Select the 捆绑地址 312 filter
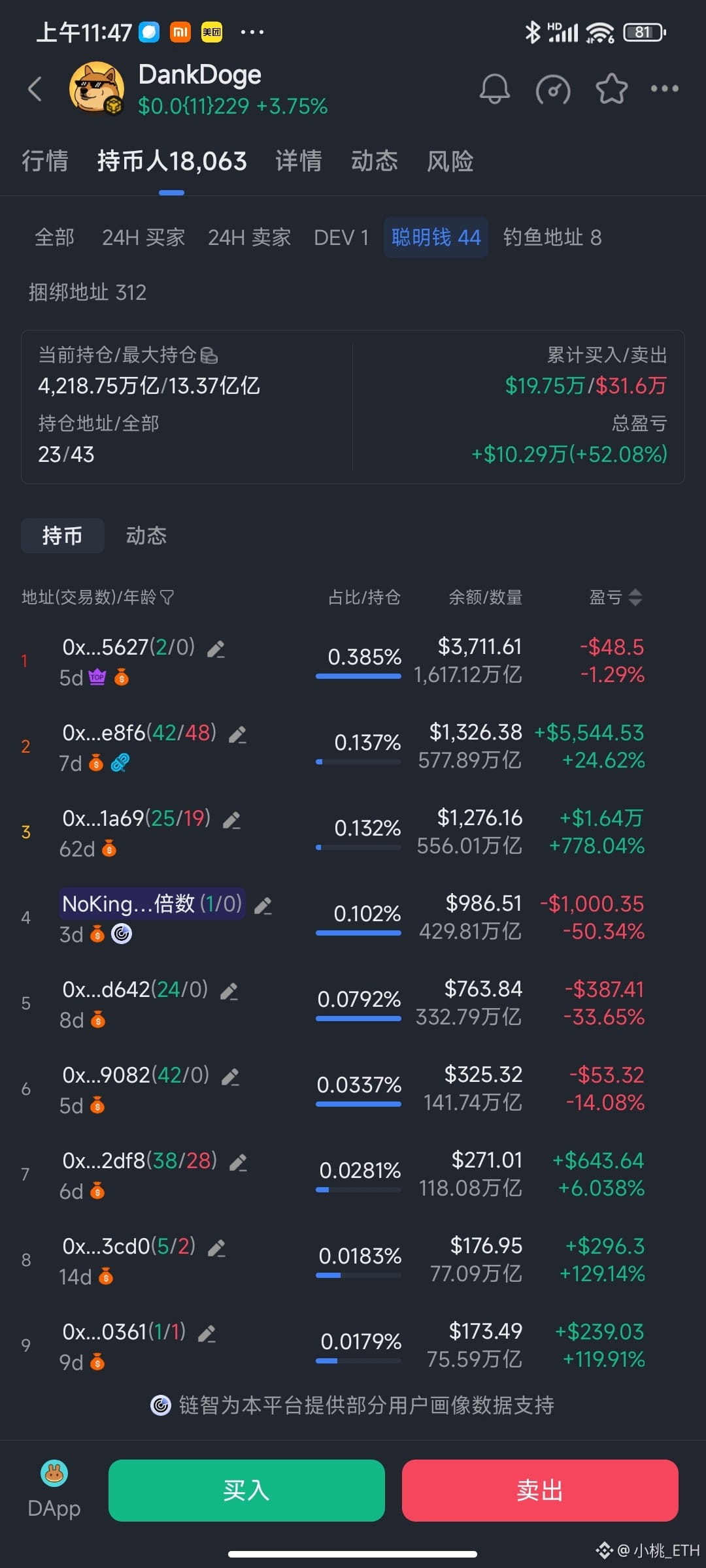Image resolution: width=706 pixels, height=1568 pixels. coord(88,292)
